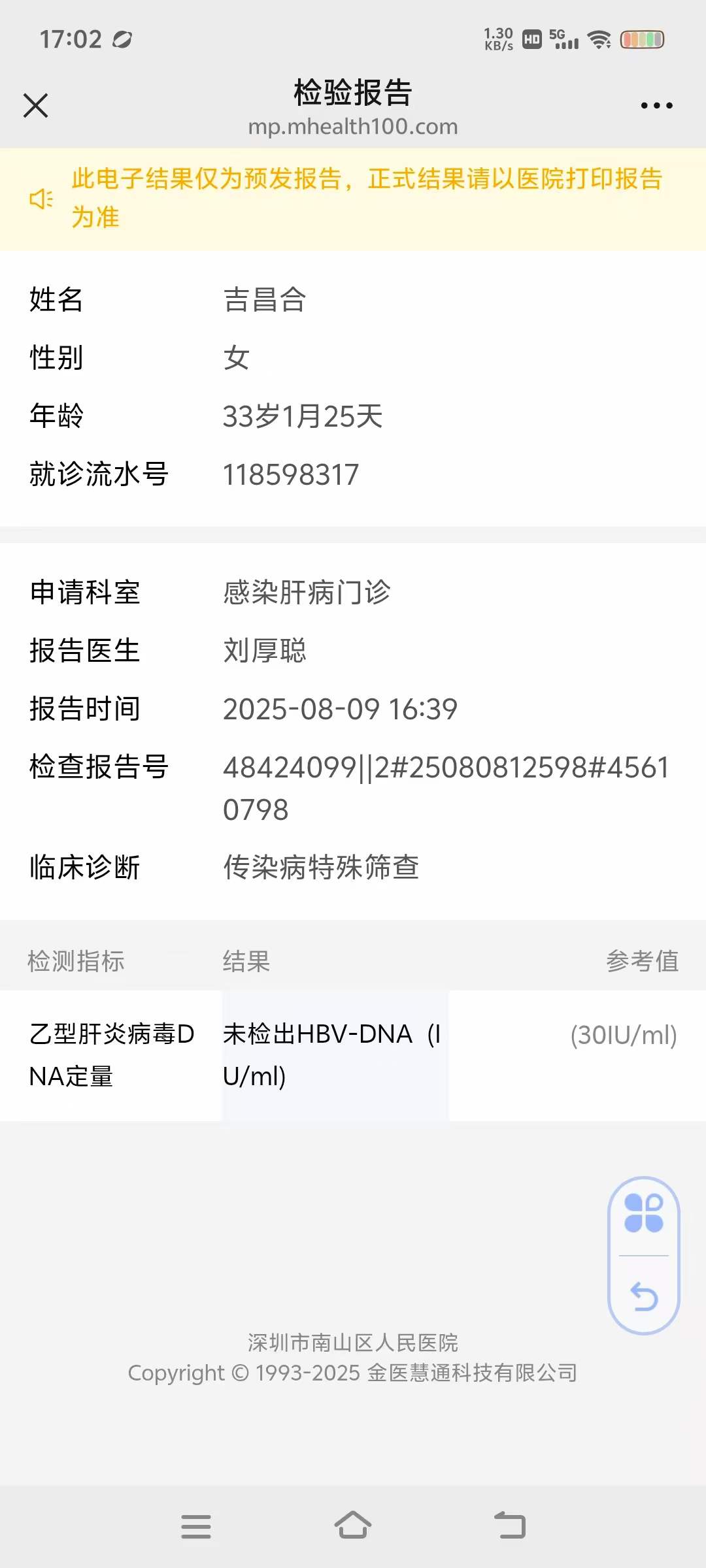Tap the floating blue return arrow
The width and height of the screenshot is (706, 1568).
[644, 1297]
